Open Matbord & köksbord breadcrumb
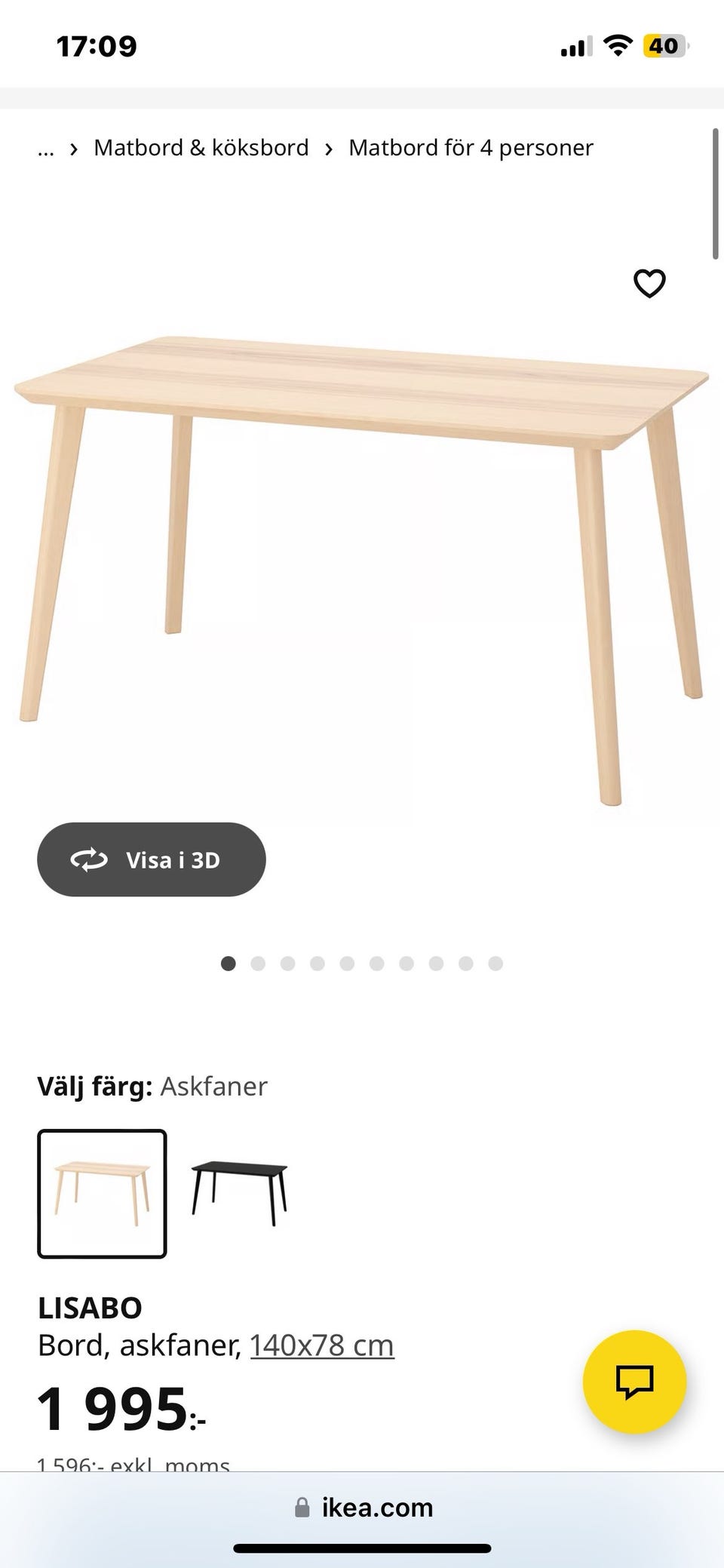724x1568 pixels. [x=201, y=148]
